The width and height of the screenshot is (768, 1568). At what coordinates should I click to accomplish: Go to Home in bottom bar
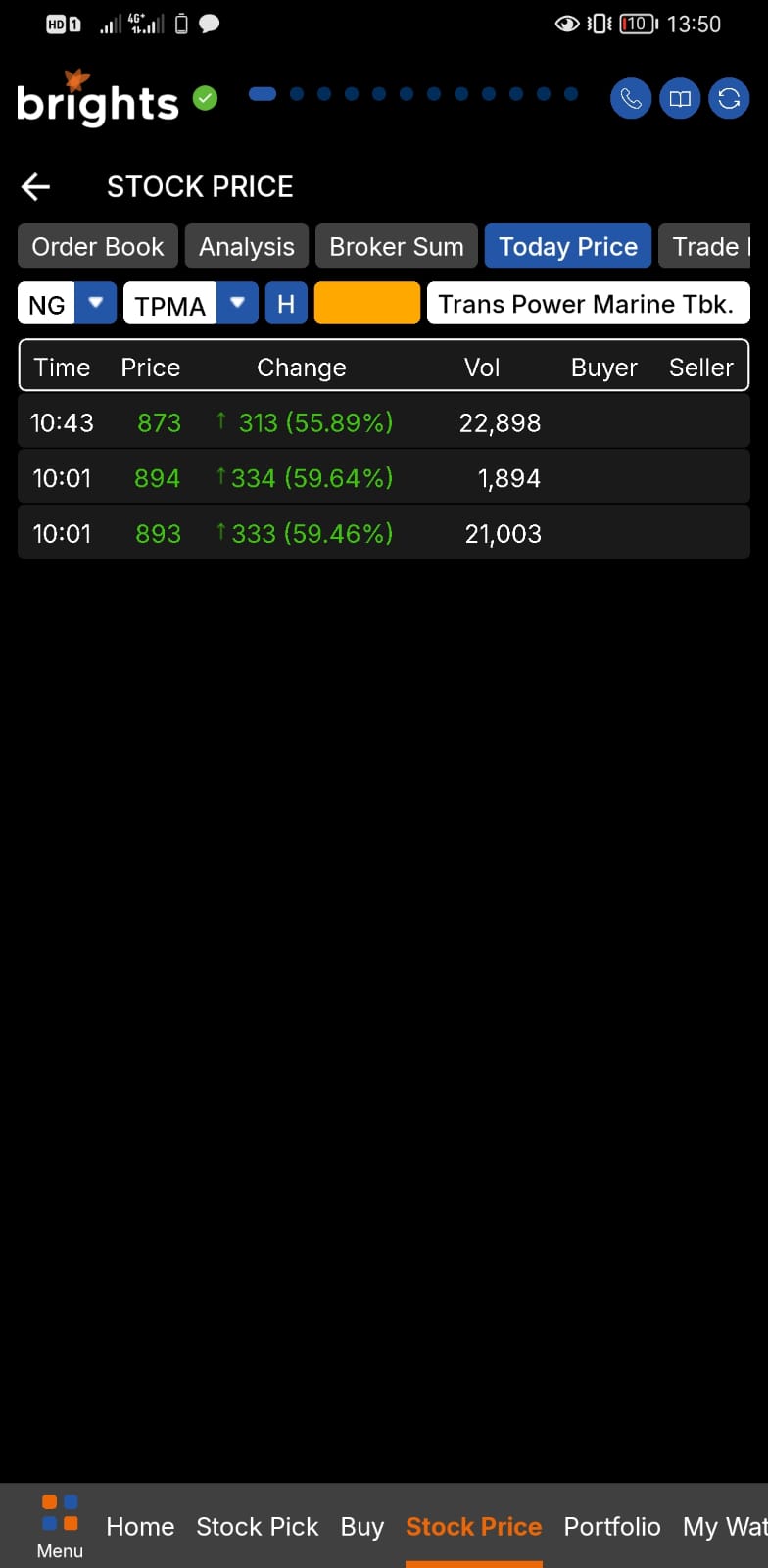point(140,1526)
